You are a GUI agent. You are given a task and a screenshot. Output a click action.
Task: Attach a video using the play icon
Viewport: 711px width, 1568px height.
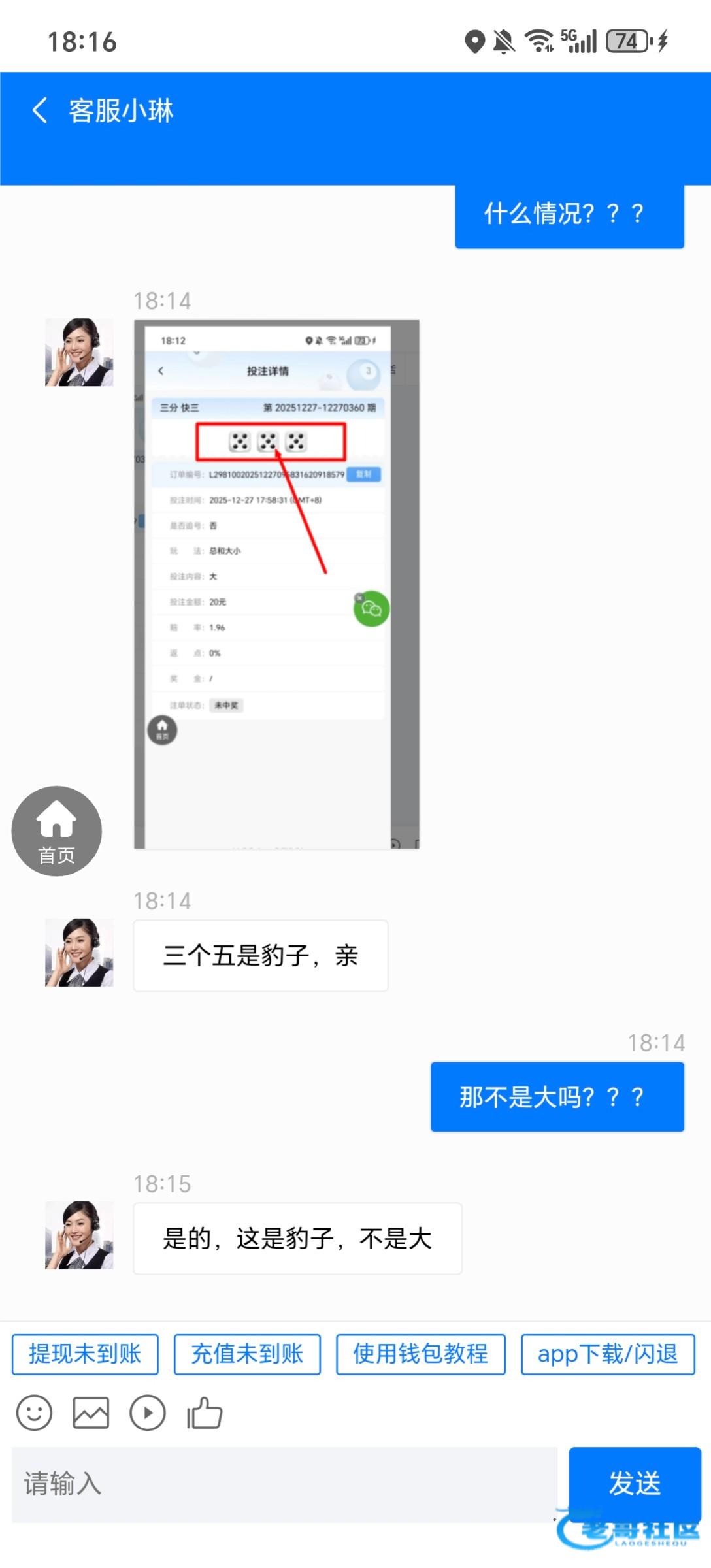tap(148, 1413)
